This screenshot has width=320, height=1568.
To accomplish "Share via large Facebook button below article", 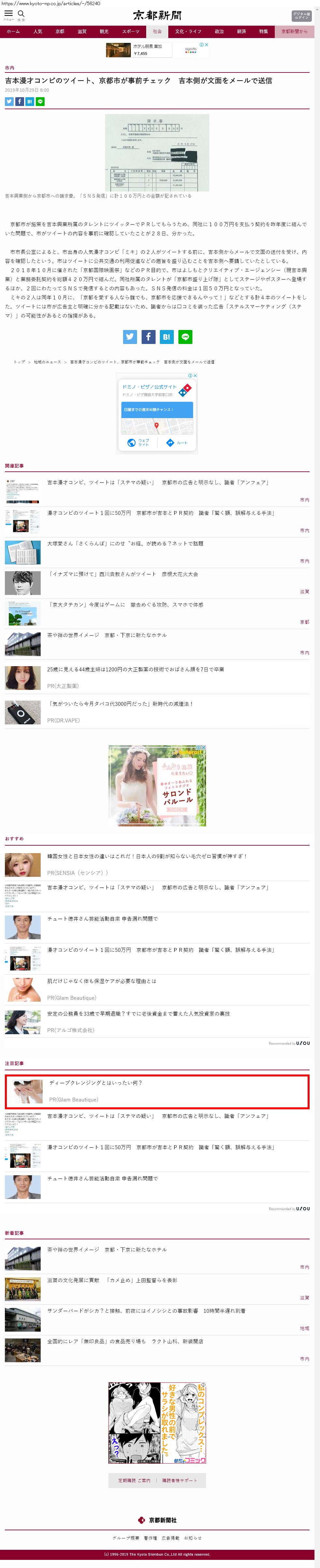I will (x=148, y=336).
